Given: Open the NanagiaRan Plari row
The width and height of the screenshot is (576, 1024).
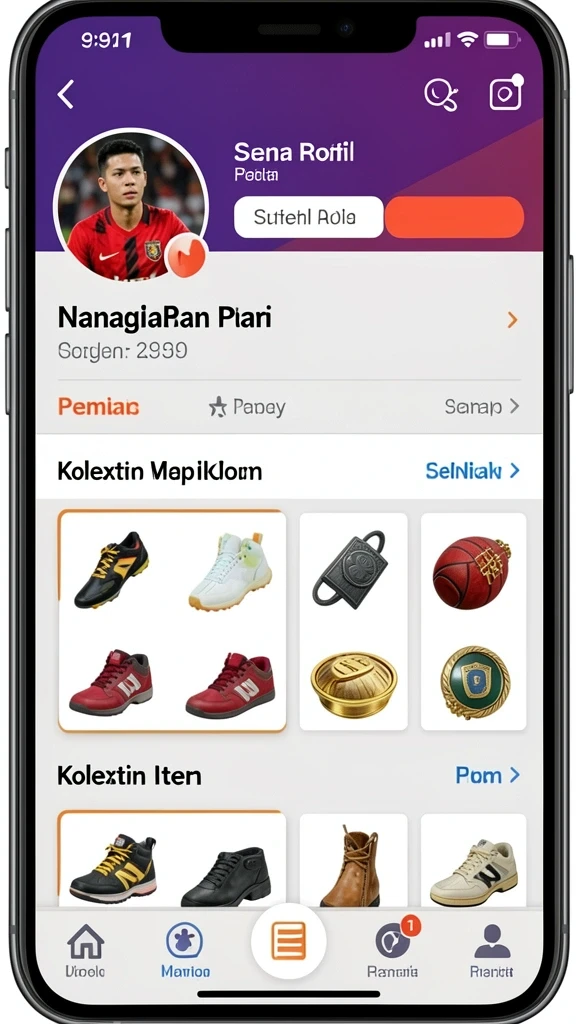Looking at the screenshot, I should [289, 333].
